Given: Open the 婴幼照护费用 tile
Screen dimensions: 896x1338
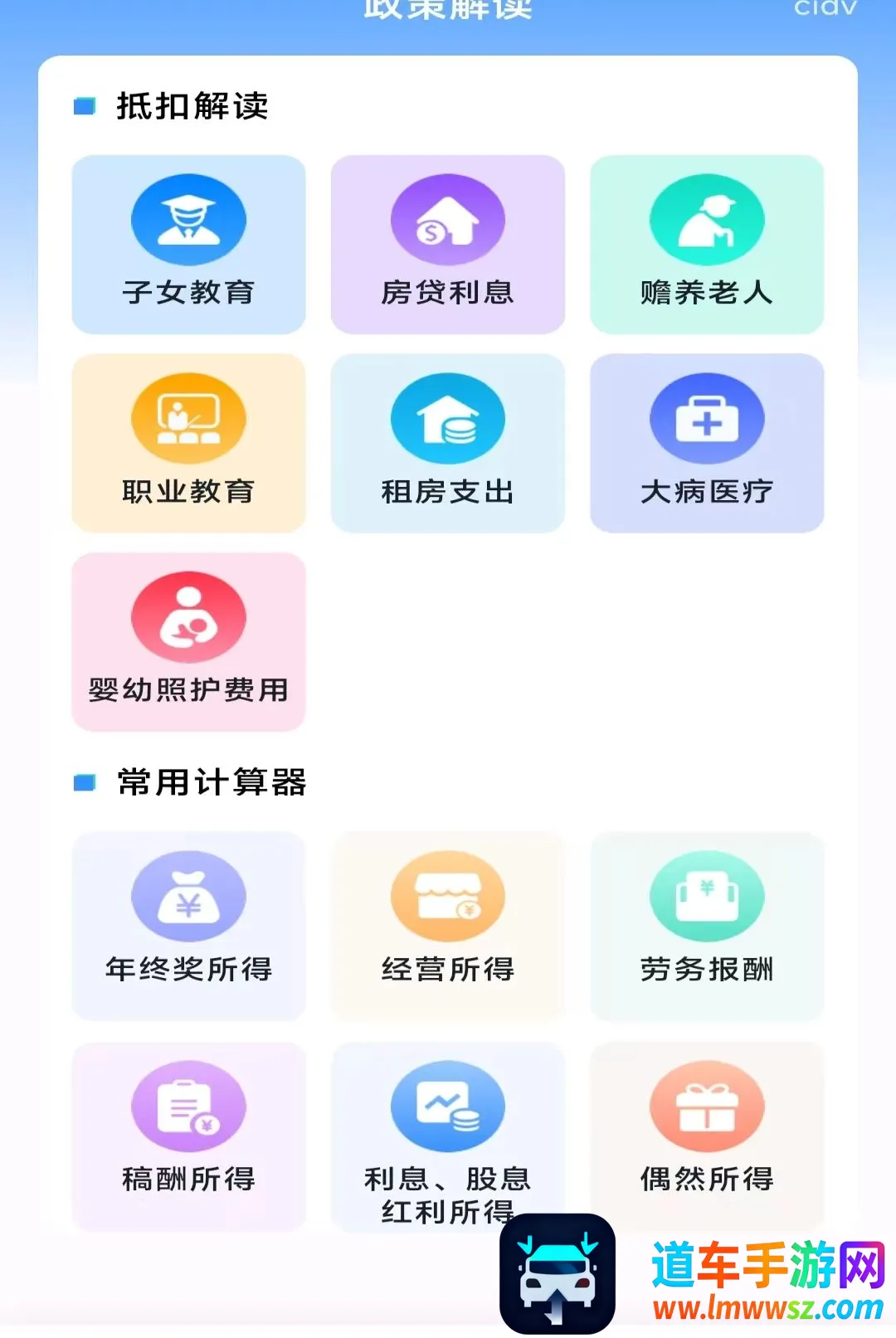Looking at the screenshot, I should [x=188, y=642].
